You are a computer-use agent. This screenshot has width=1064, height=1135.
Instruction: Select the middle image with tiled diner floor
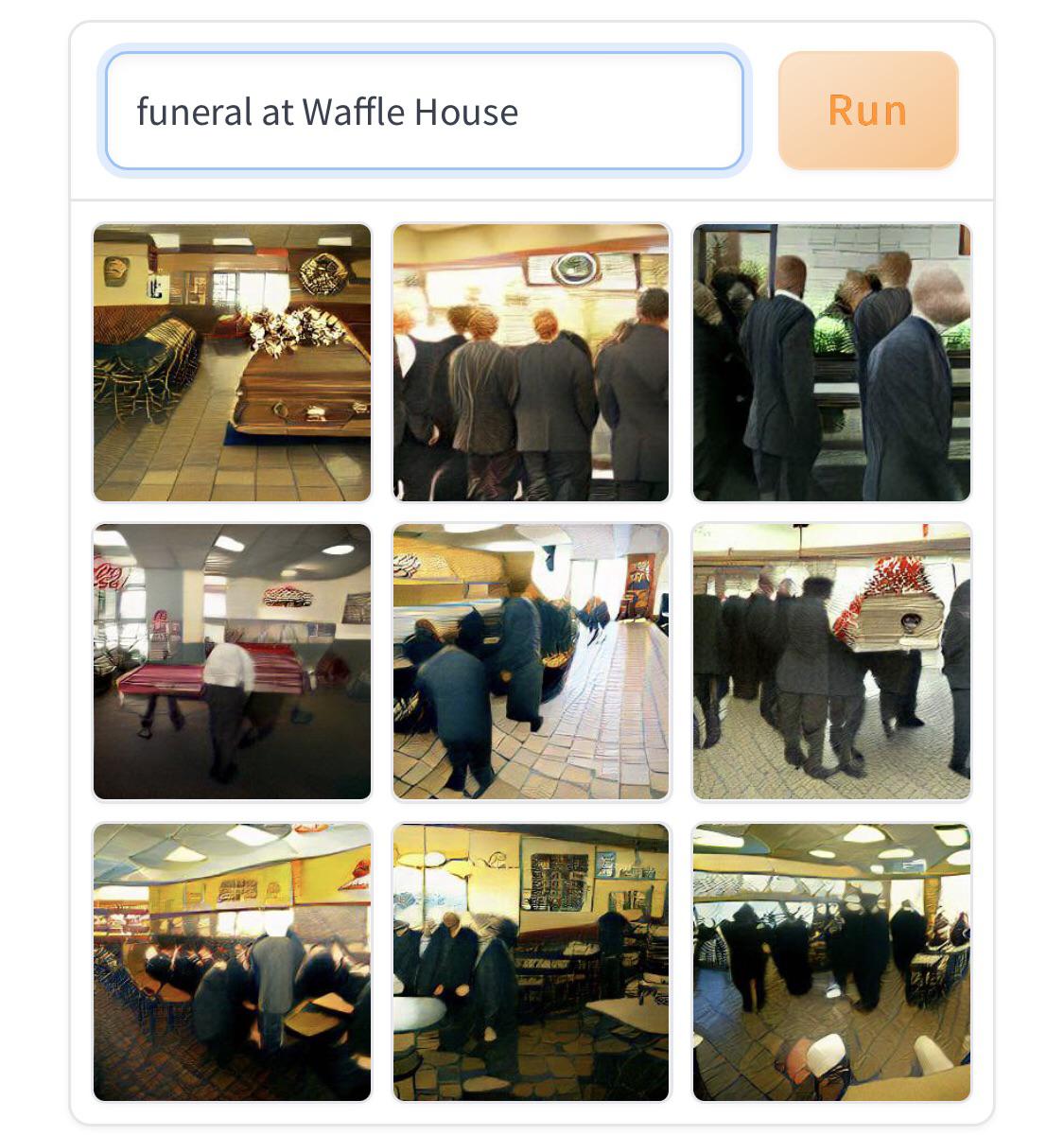532,659
